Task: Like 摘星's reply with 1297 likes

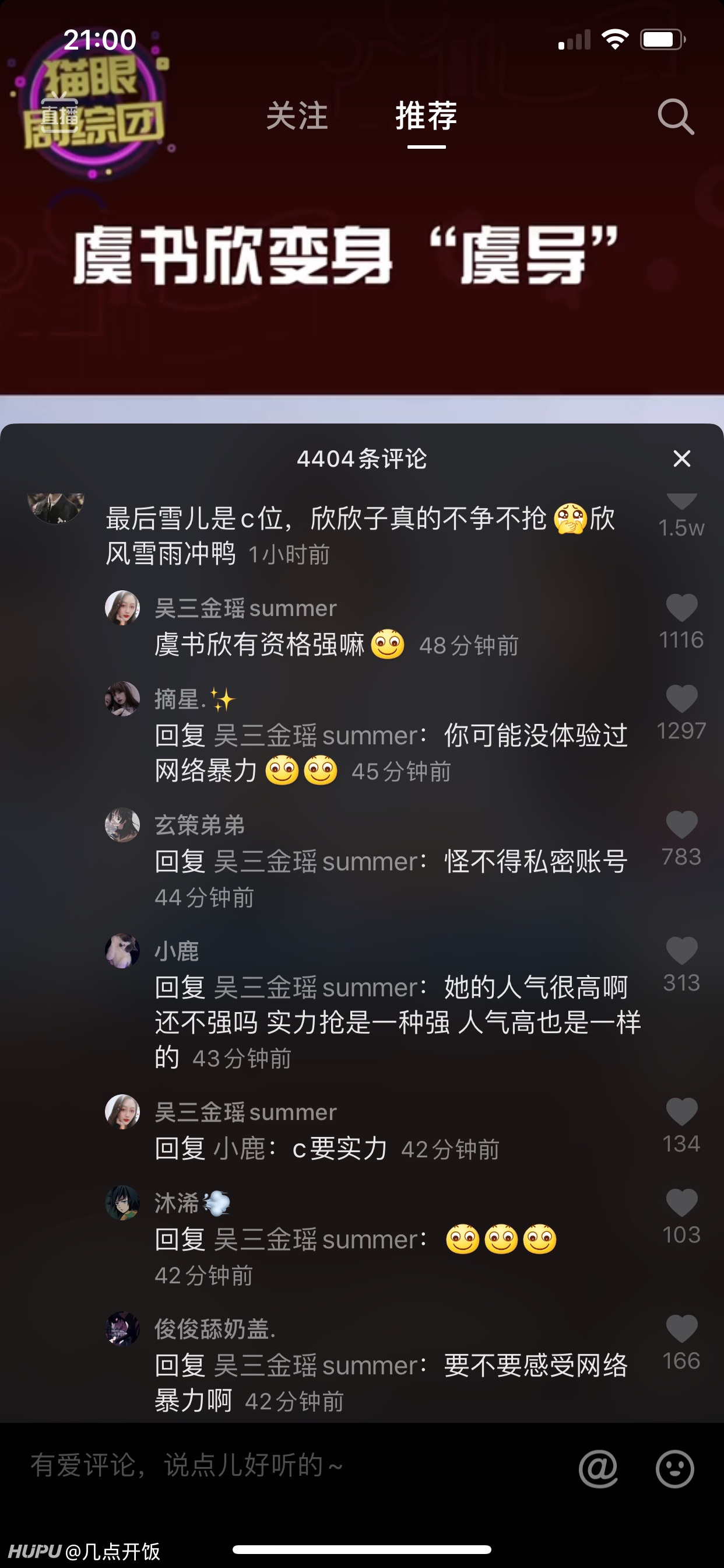Action: coord(681,698)
